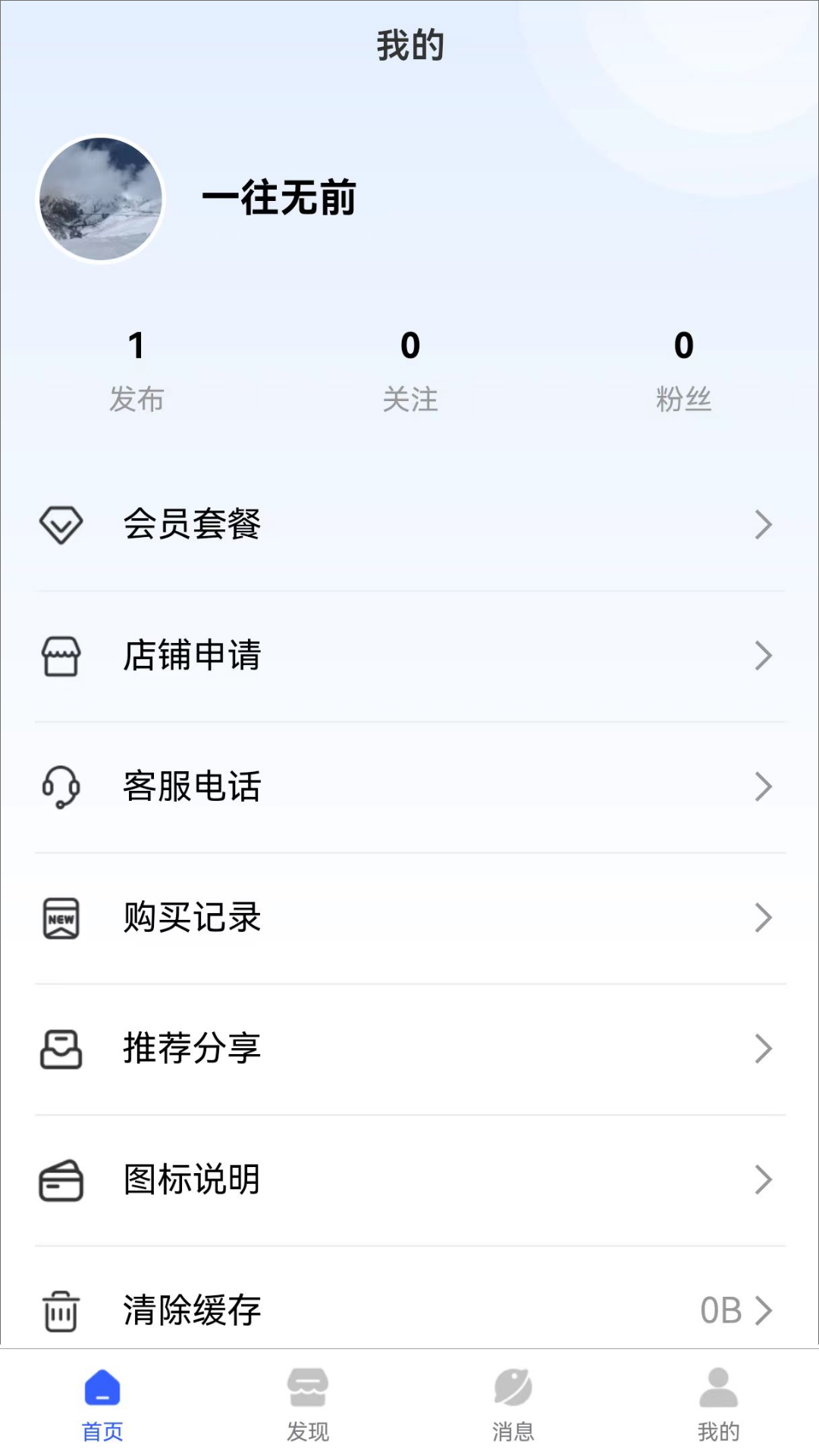Viewport: 819px width, 1456px height.
Task: View 购买记录 purchase history
Action: (409, 918)
